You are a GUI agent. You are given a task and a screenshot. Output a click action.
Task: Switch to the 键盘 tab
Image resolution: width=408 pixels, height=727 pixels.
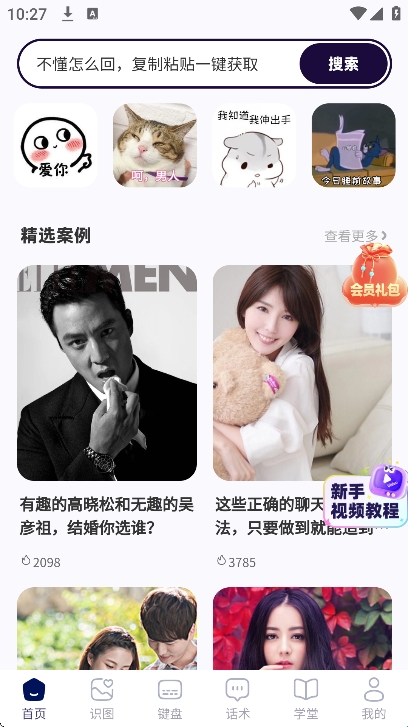click(x=170, y=698)
